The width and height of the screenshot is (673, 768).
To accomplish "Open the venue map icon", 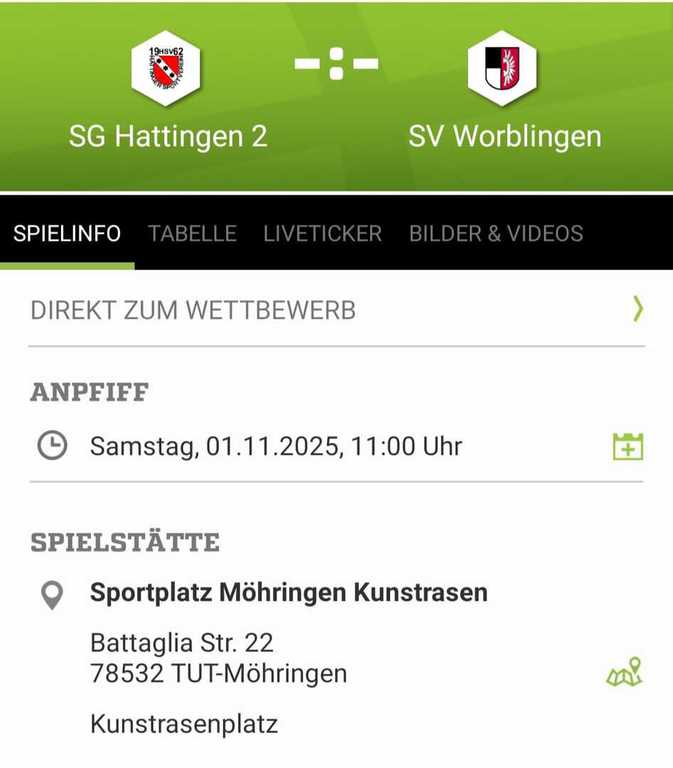I will pos(625,673).
